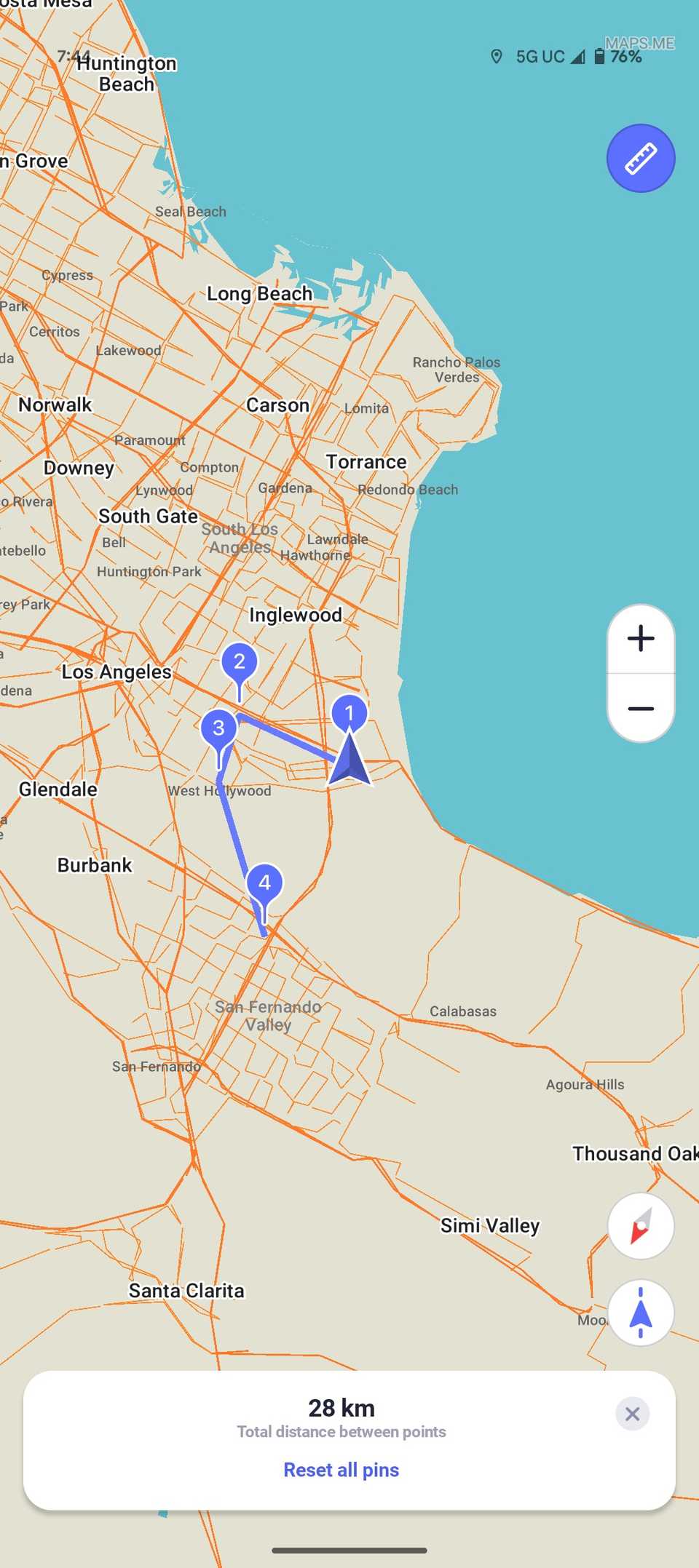
Task: Tap pin number 4 near San Fernando Valley
Action: point(264,883)
